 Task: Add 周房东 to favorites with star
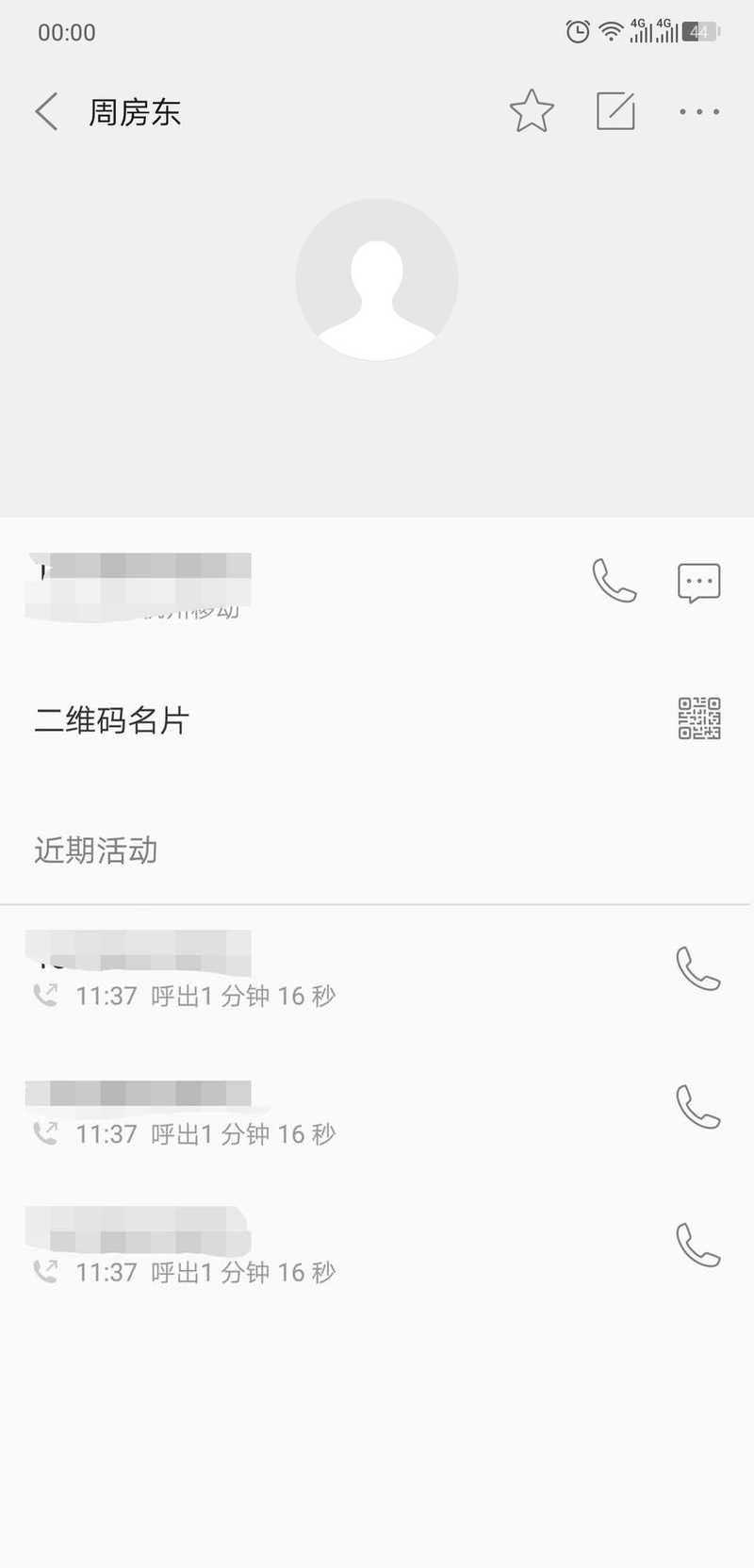532,111
